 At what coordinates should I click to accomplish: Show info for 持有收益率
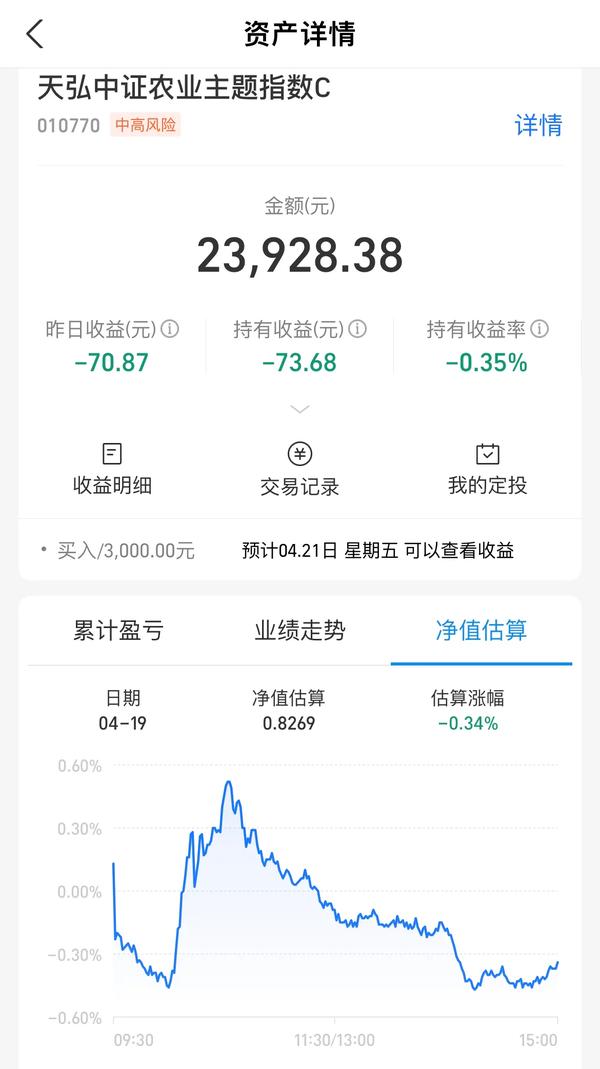[539, 330]
